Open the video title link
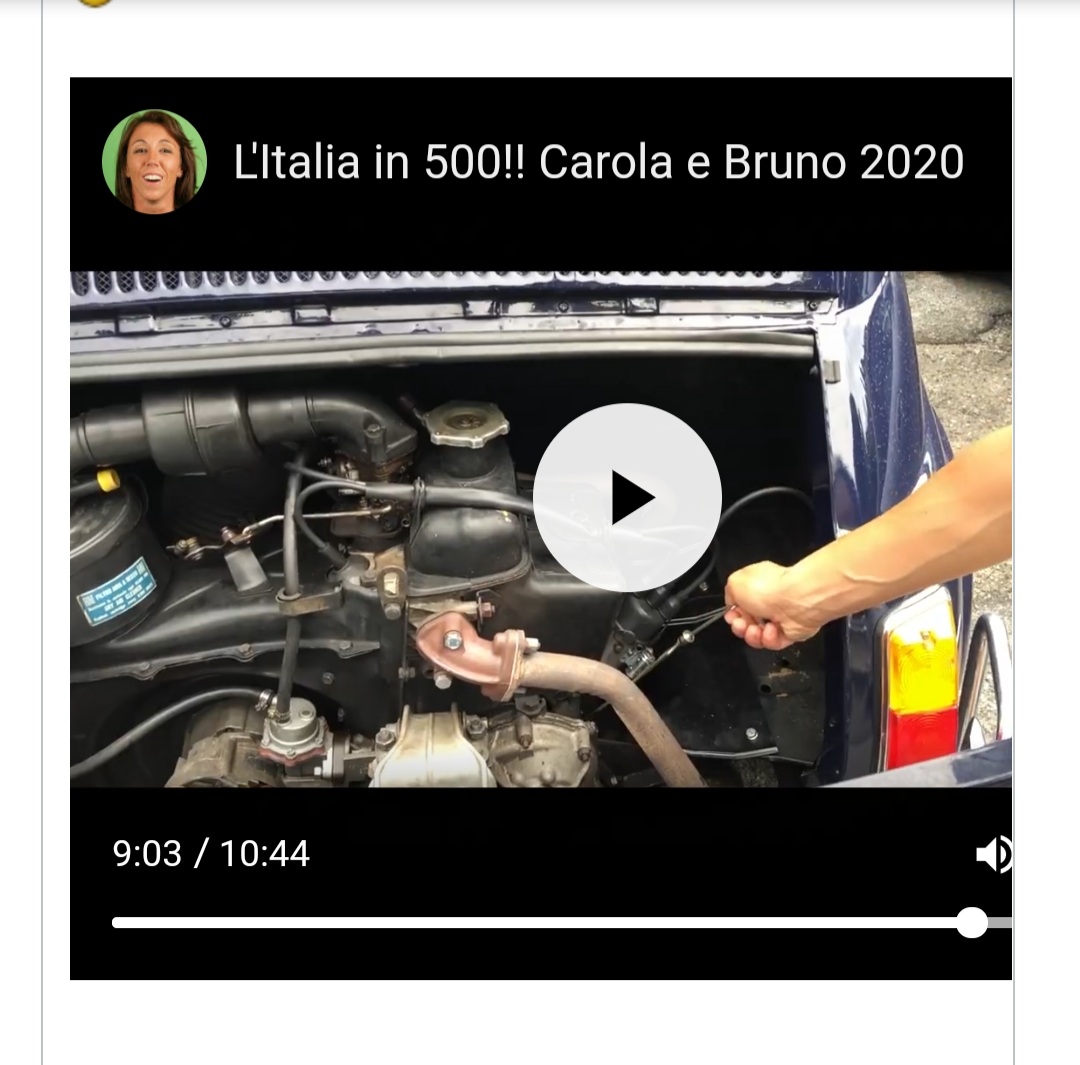 click(598, 162)
